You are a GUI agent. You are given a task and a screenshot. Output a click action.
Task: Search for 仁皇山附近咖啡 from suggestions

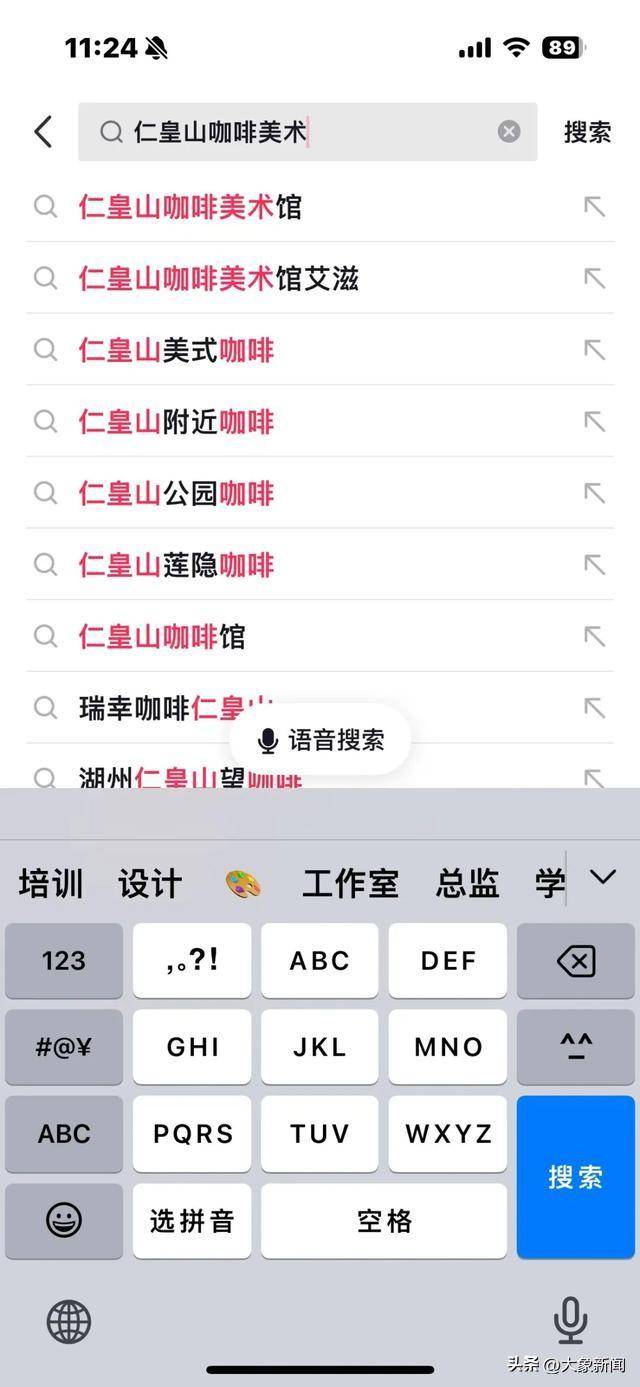[x=176, y=422]
